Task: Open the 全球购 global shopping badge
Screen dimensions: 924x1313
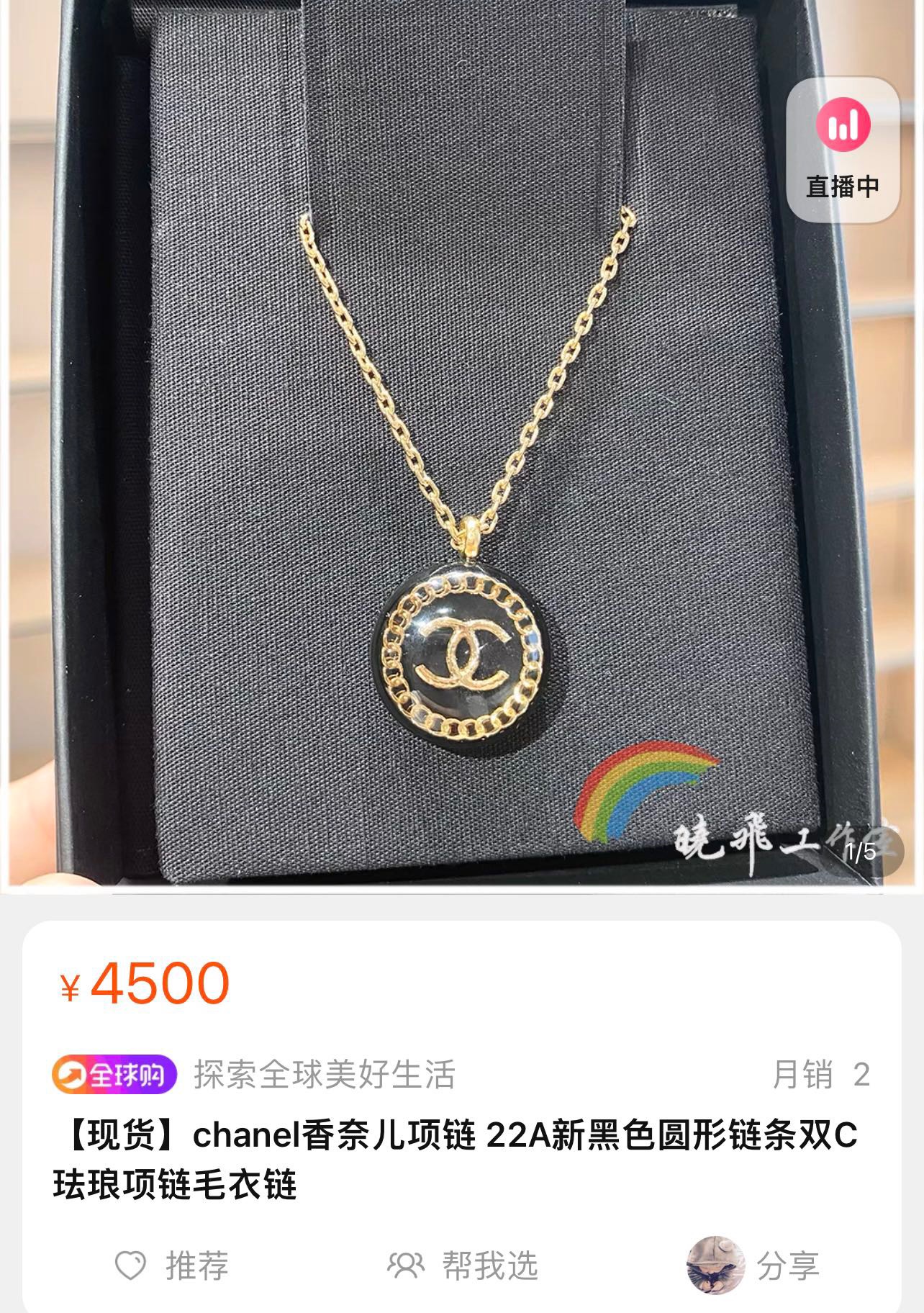Action: (114, 1075)
